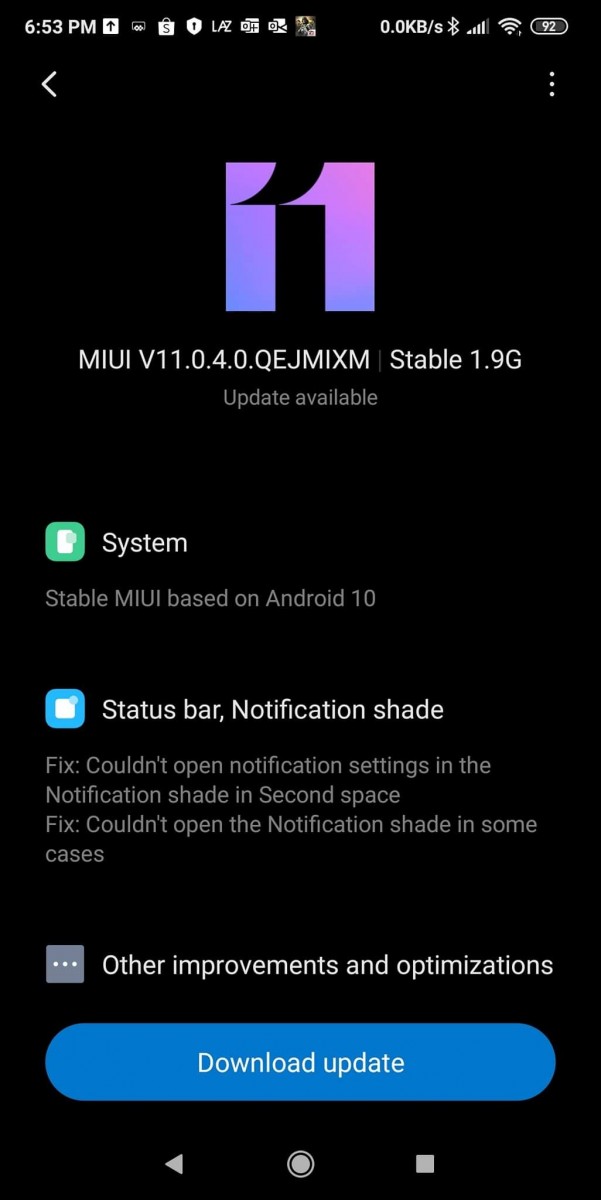
Task: Go to the home screen
Action: 300,1163
